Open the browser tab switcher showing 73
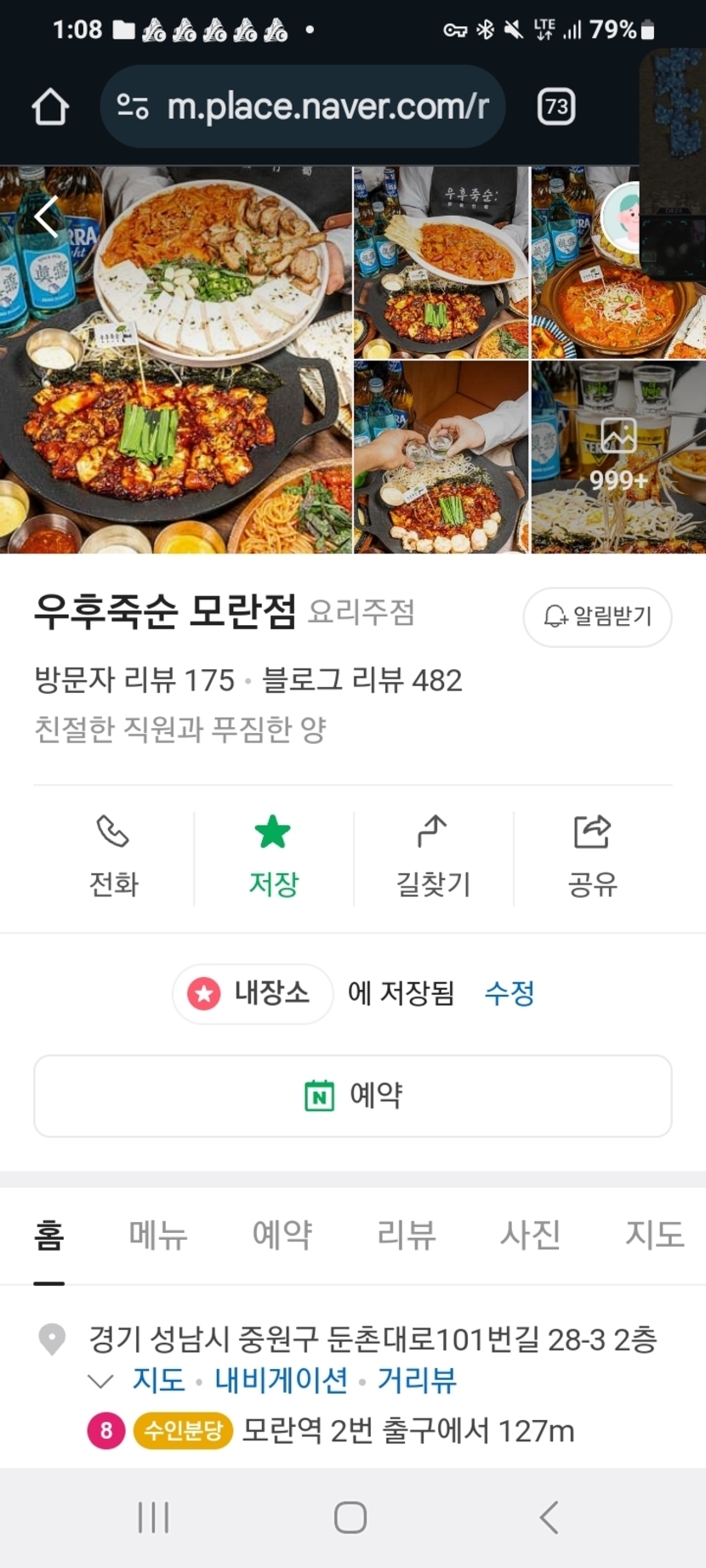The width and height of the screenshot is (706, 1568). (556, 107)
